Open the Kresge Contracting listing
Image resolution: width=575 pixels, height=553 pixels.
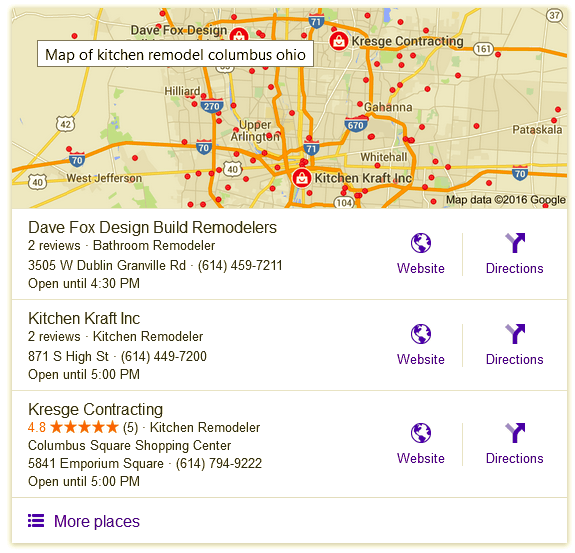pyautogui.click(x=95, y=409)
